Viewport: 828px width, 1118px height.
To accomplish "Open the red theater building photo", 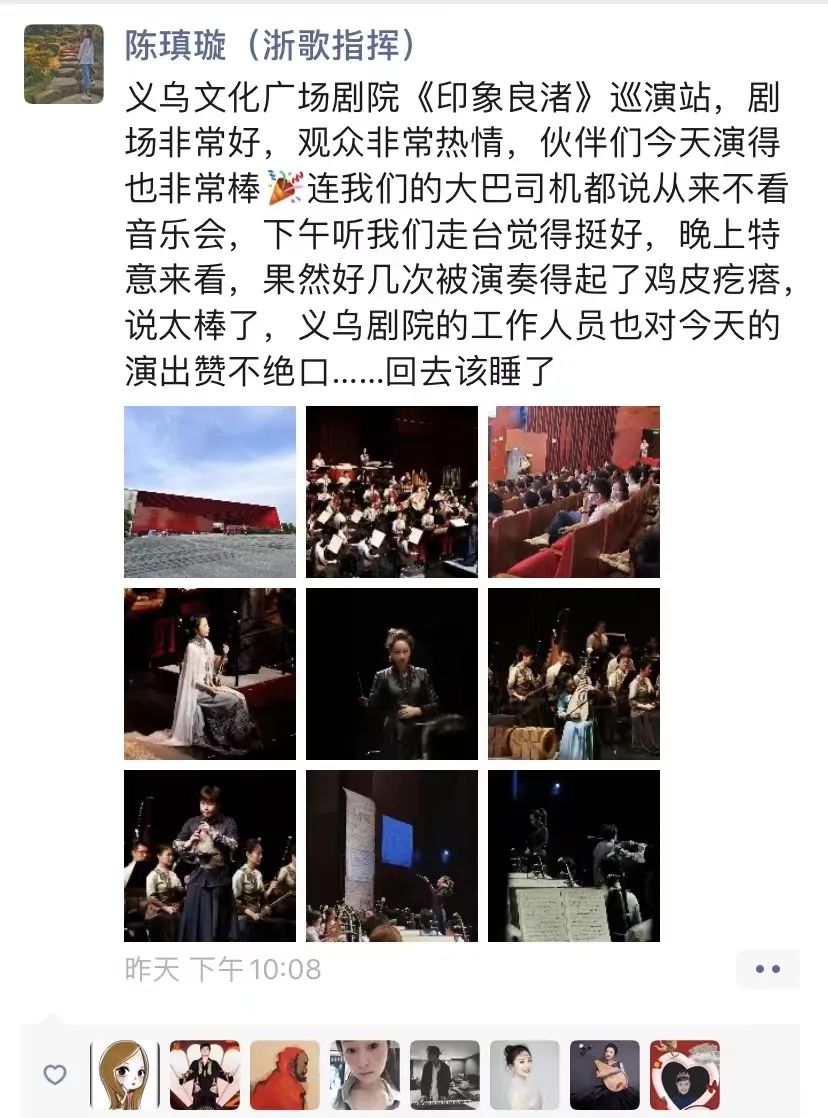I will point(210,492).
